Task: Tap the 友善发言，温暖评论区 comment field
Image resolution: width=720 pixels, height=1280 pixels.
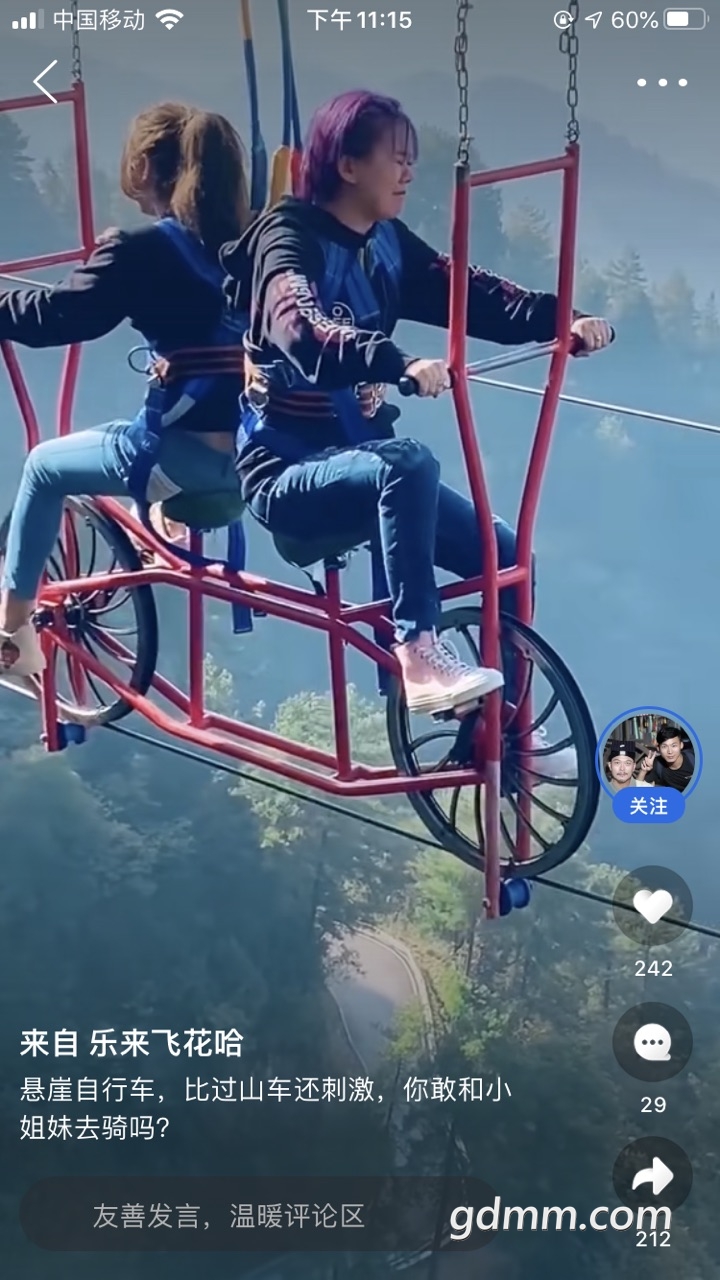Action: pos(230,1216)
